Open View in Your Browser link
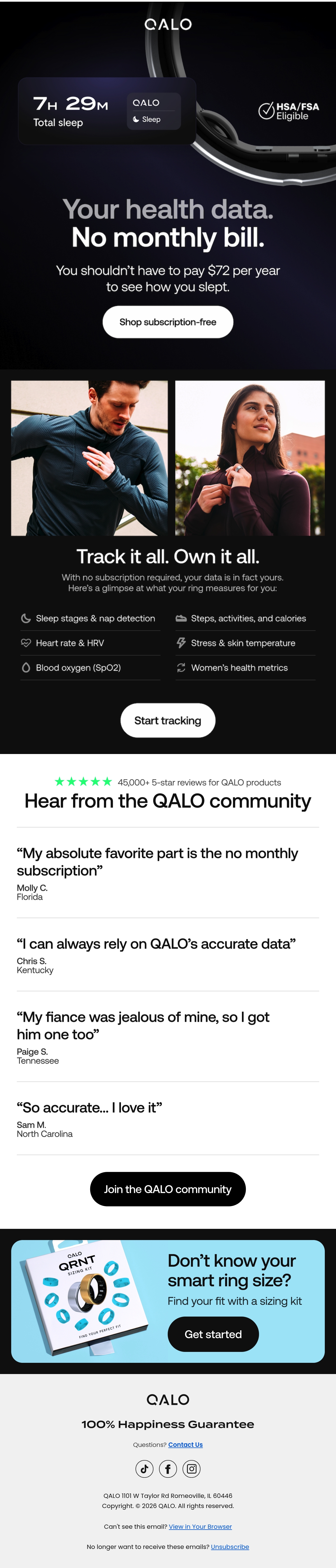The height and width of the screenshot is (1568, 336). coord(200,1526)
